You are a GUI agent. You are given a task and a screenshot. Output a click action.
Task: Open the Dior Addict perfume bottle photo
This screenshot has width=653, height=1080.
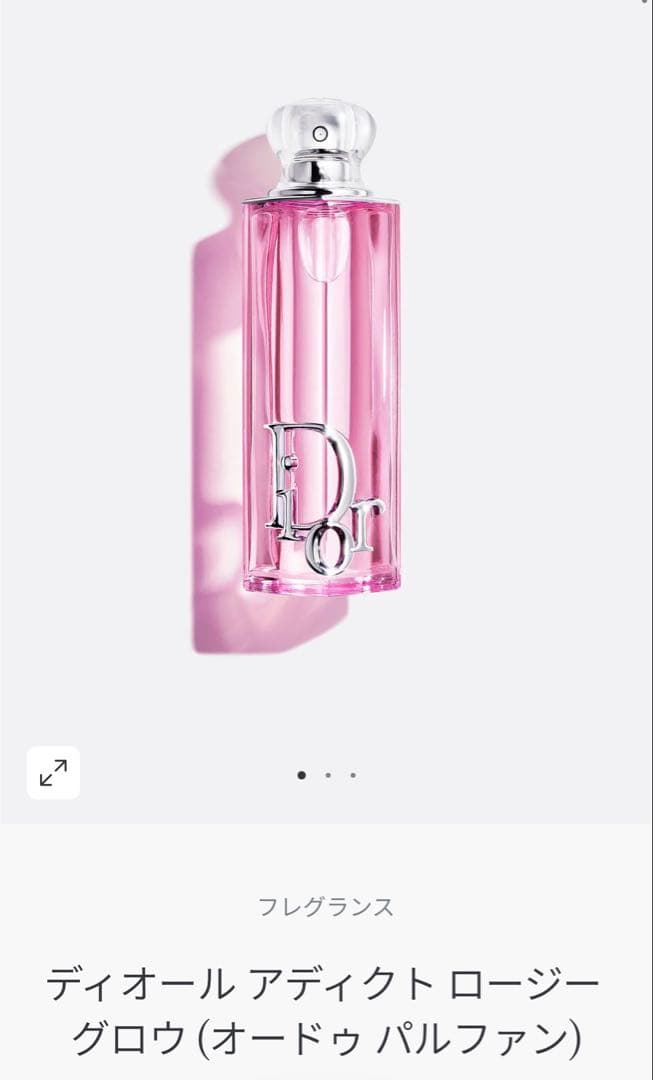point(320,360)
